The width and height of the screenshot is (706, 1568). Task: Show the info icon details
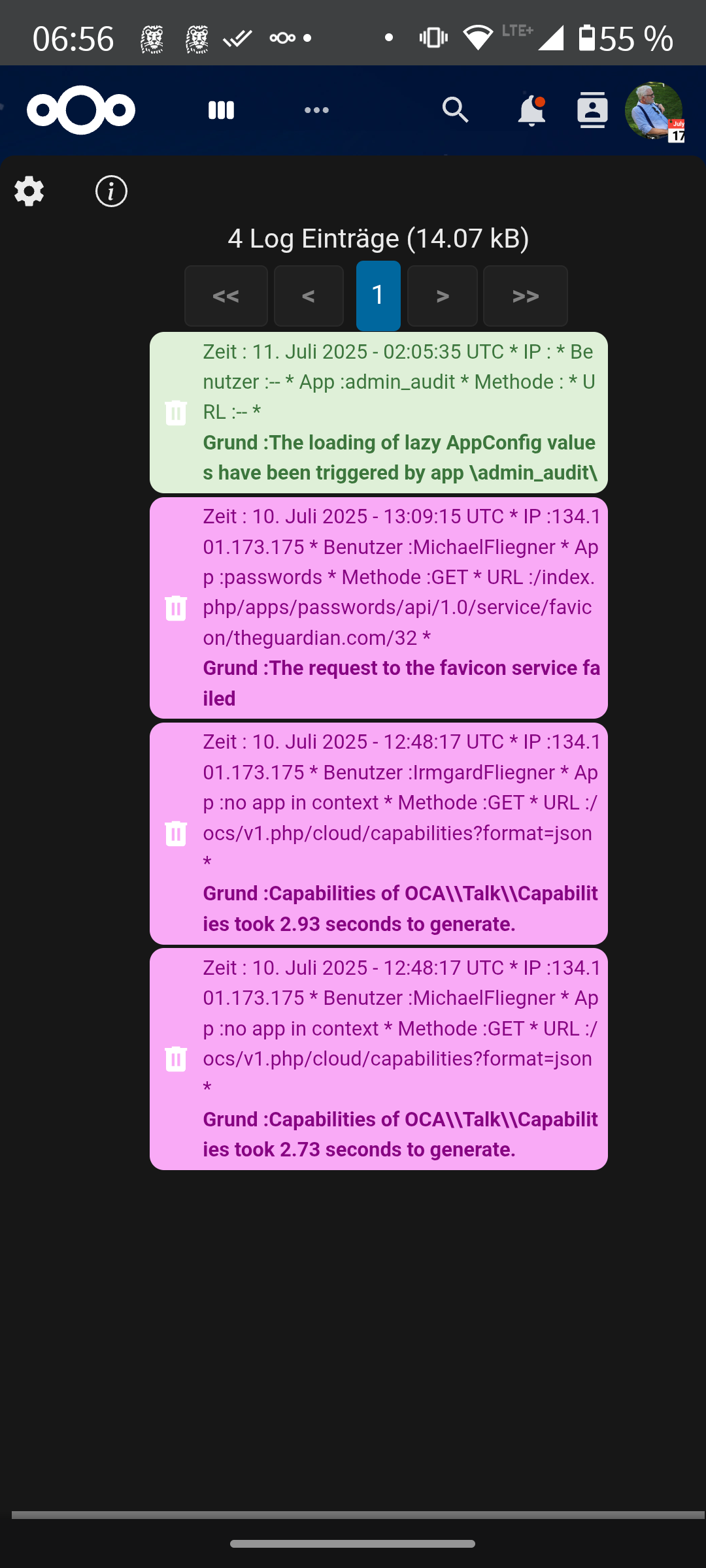tap(112, 191)
